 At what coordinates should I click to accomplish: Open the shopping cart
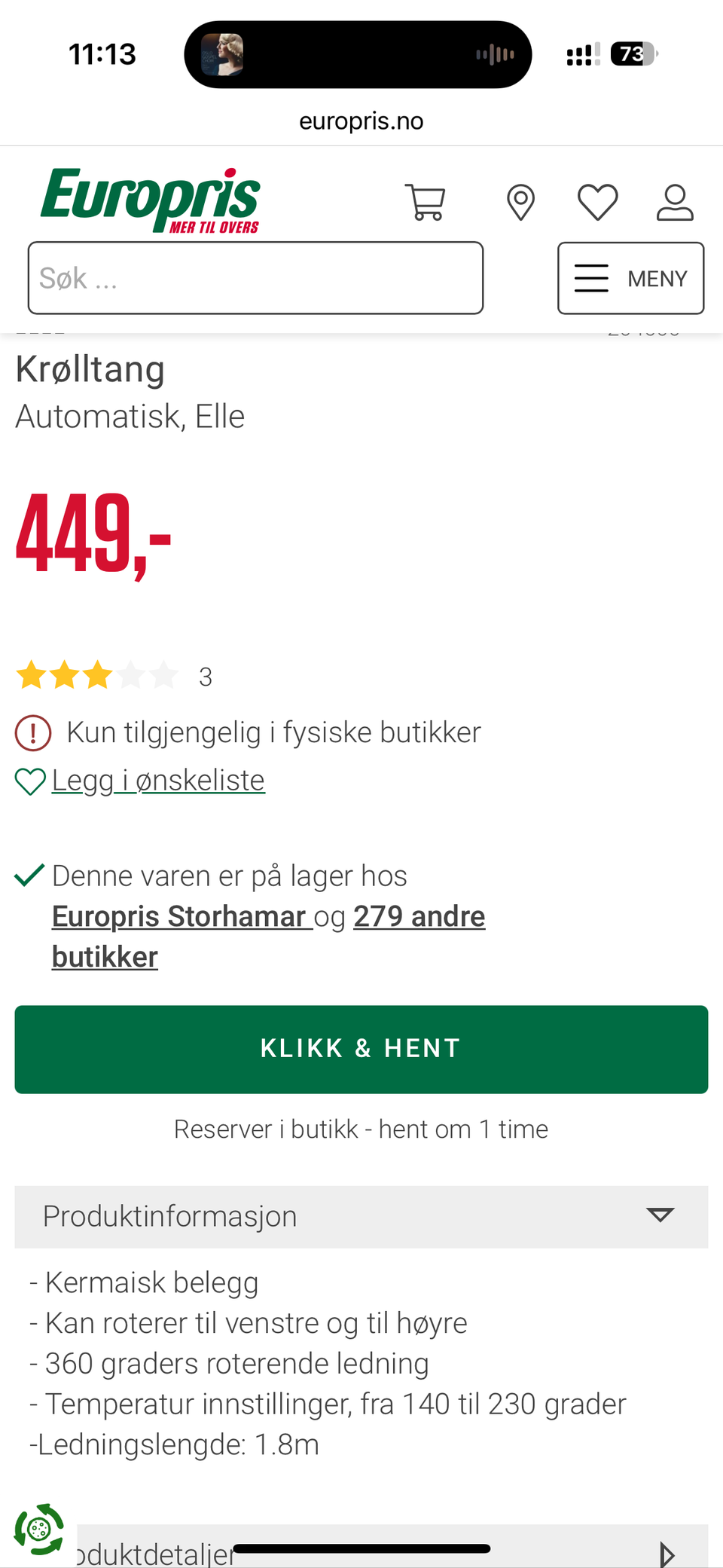(x=426, y=200)
